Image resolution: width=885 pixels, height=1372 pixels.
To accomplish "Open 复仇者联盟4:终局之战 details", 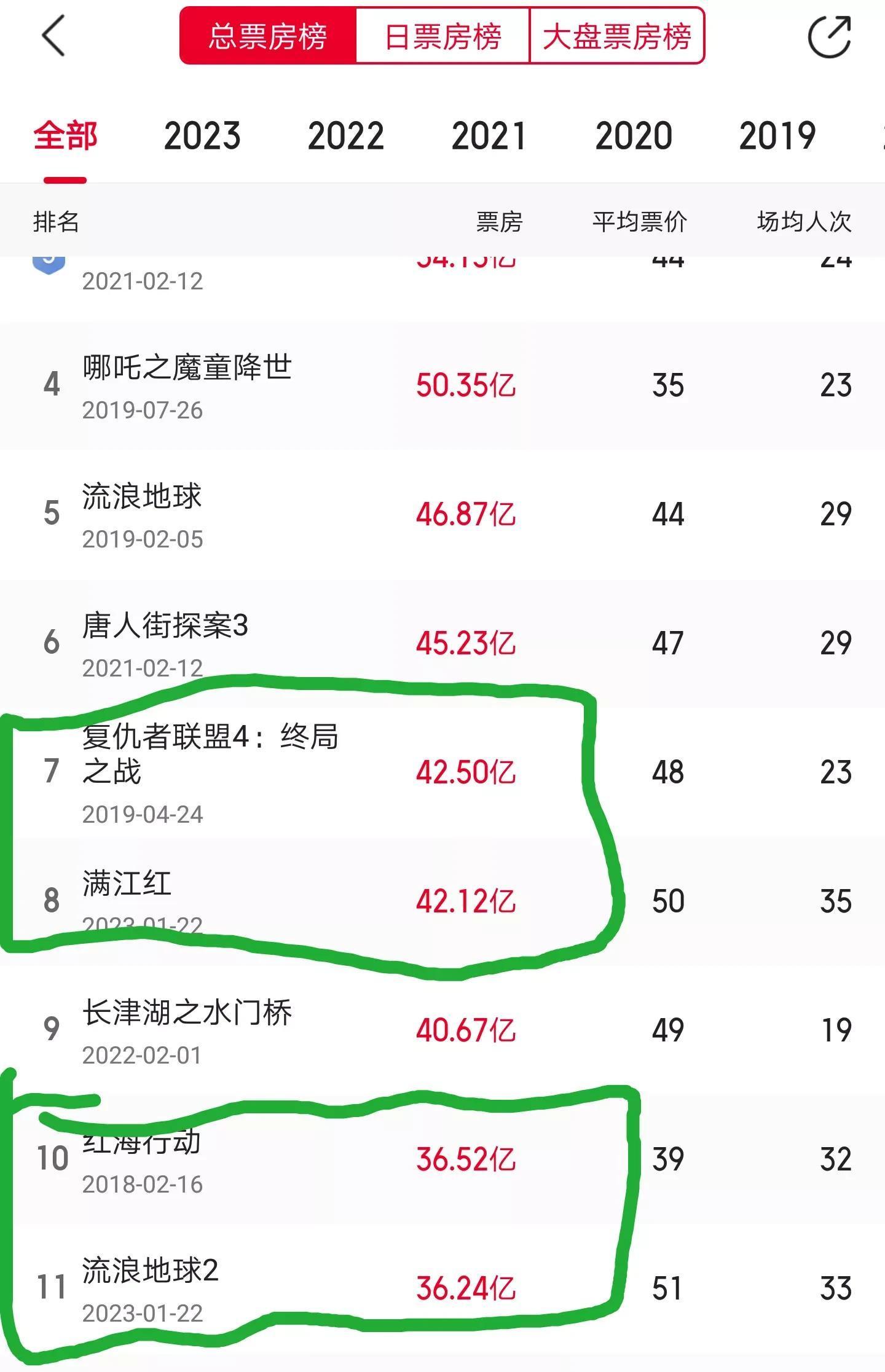I will (x=209, y=753).
